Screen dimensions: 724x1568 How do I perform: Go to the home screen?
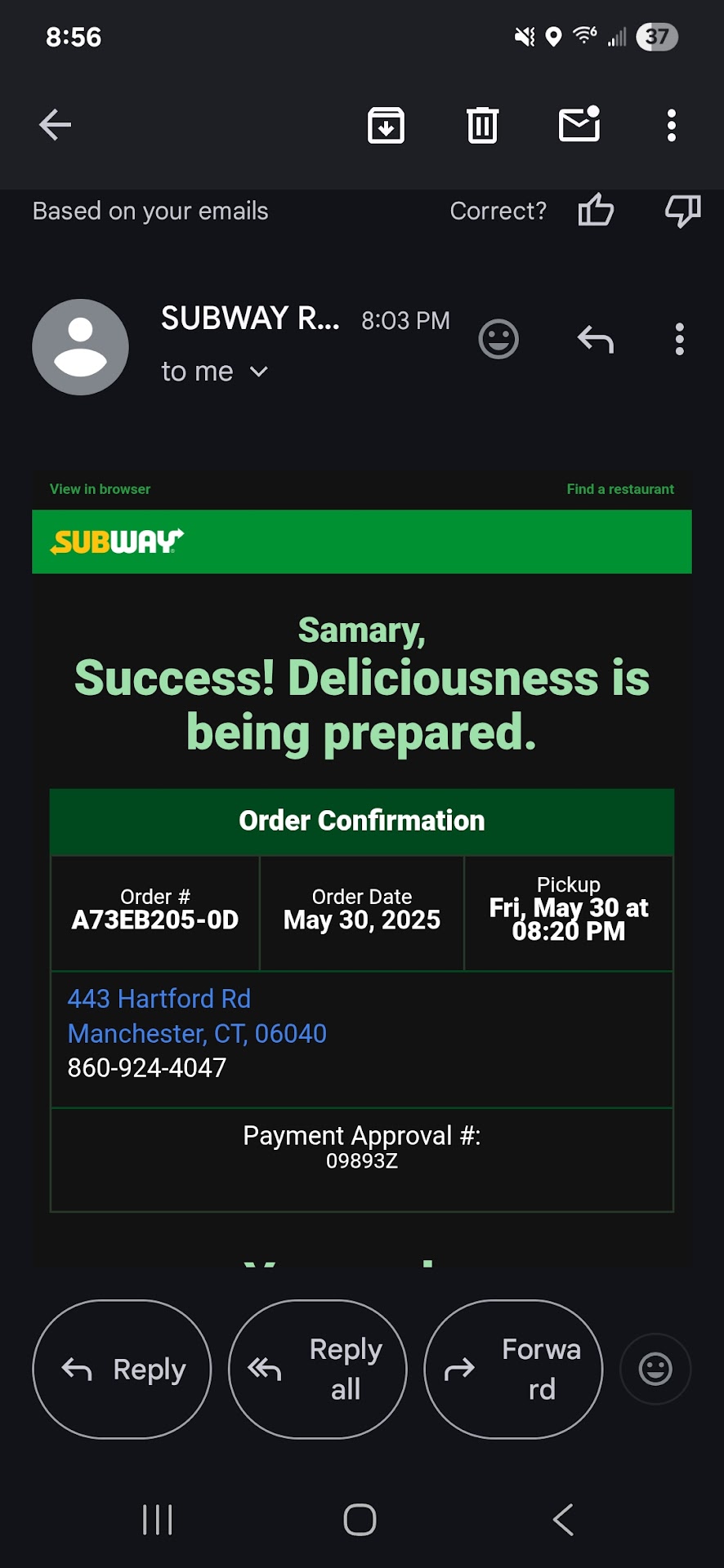pyautogui.click(x=360, y=1520)
